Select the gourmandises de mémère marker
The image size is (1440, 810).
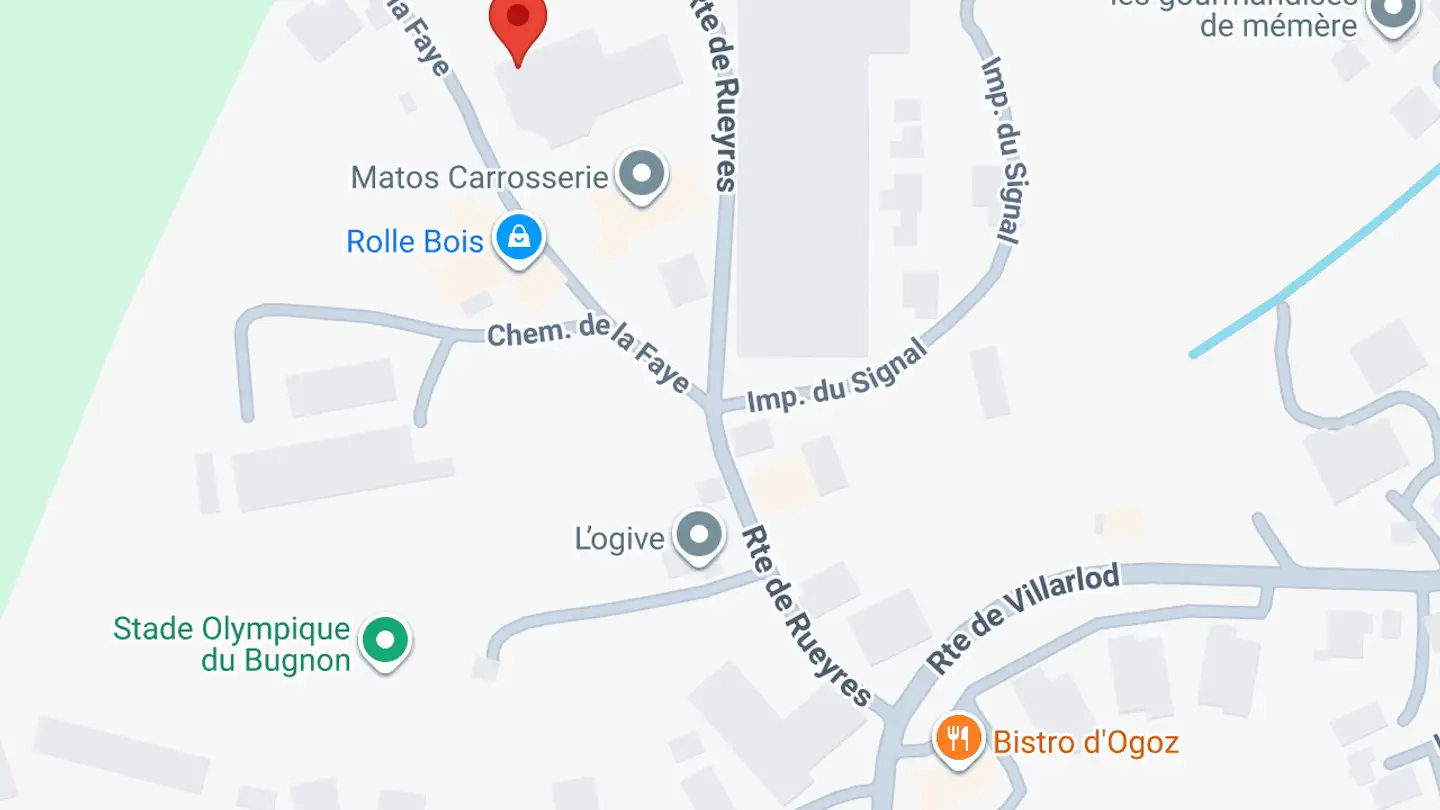(1392, 14)
